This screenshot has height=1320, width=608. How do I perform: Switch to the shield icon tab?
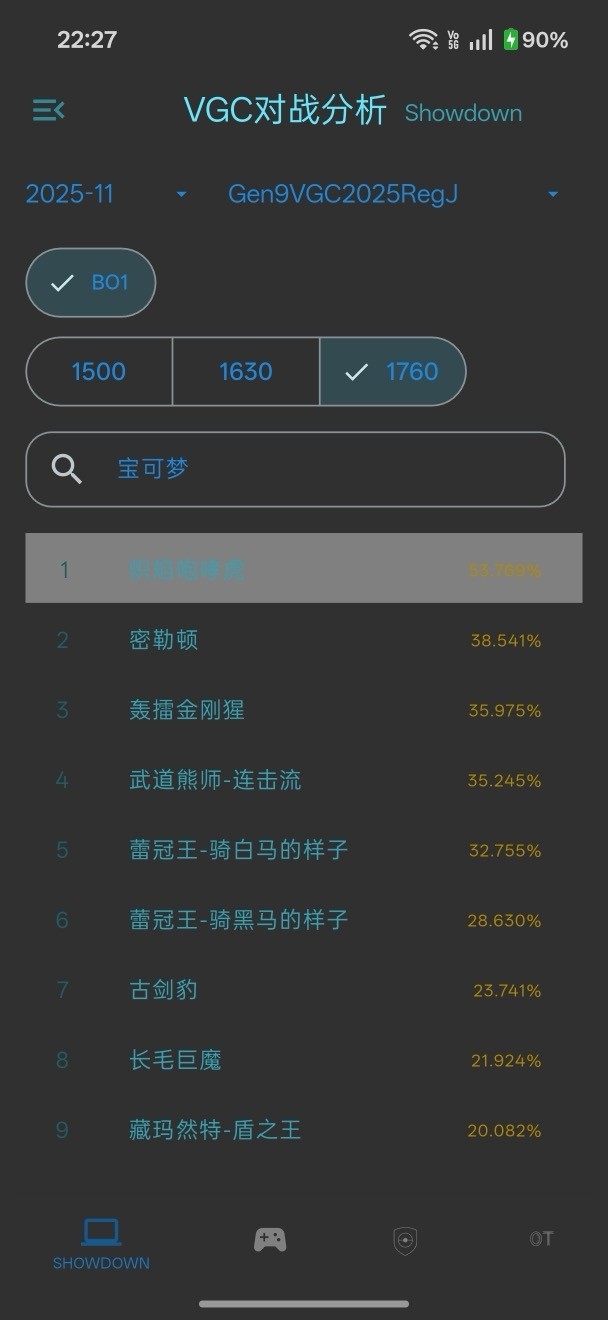pos(405,1241)
